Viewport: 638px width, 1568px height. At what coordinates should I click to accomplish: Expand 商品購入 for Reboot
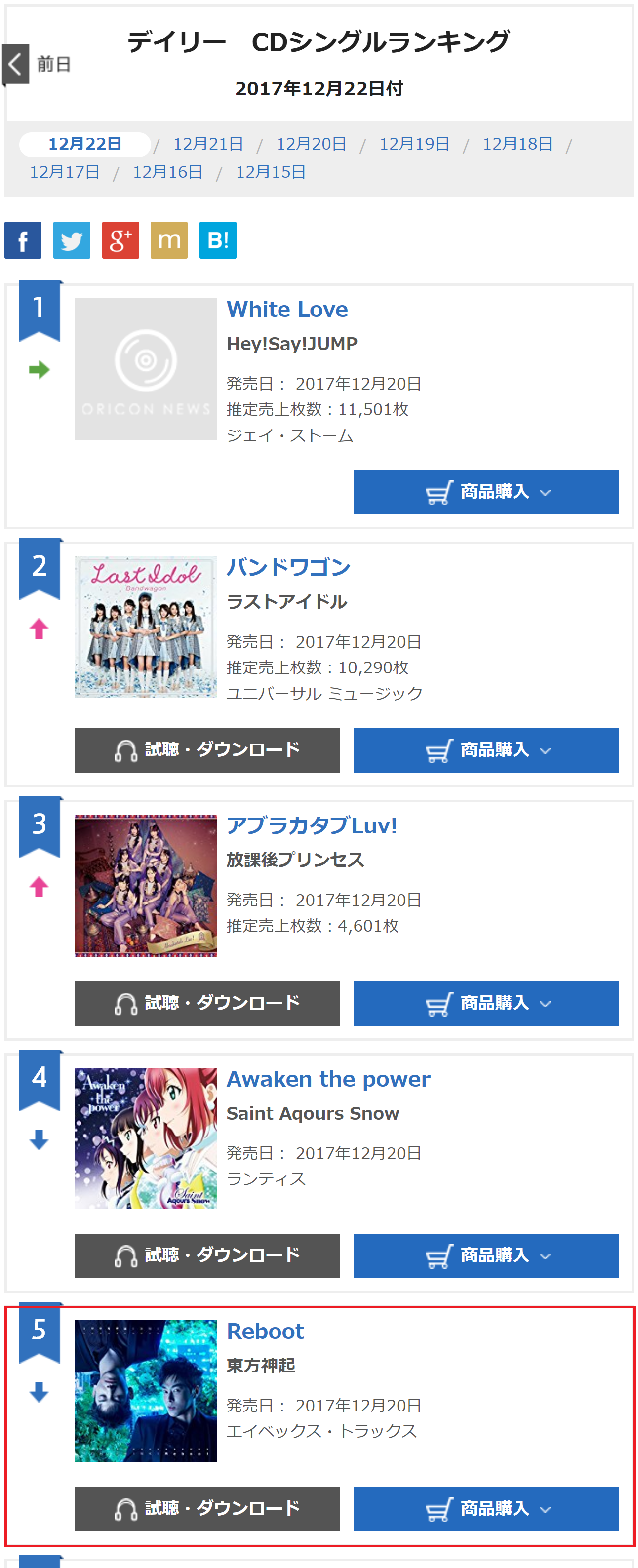(486, 1509)
